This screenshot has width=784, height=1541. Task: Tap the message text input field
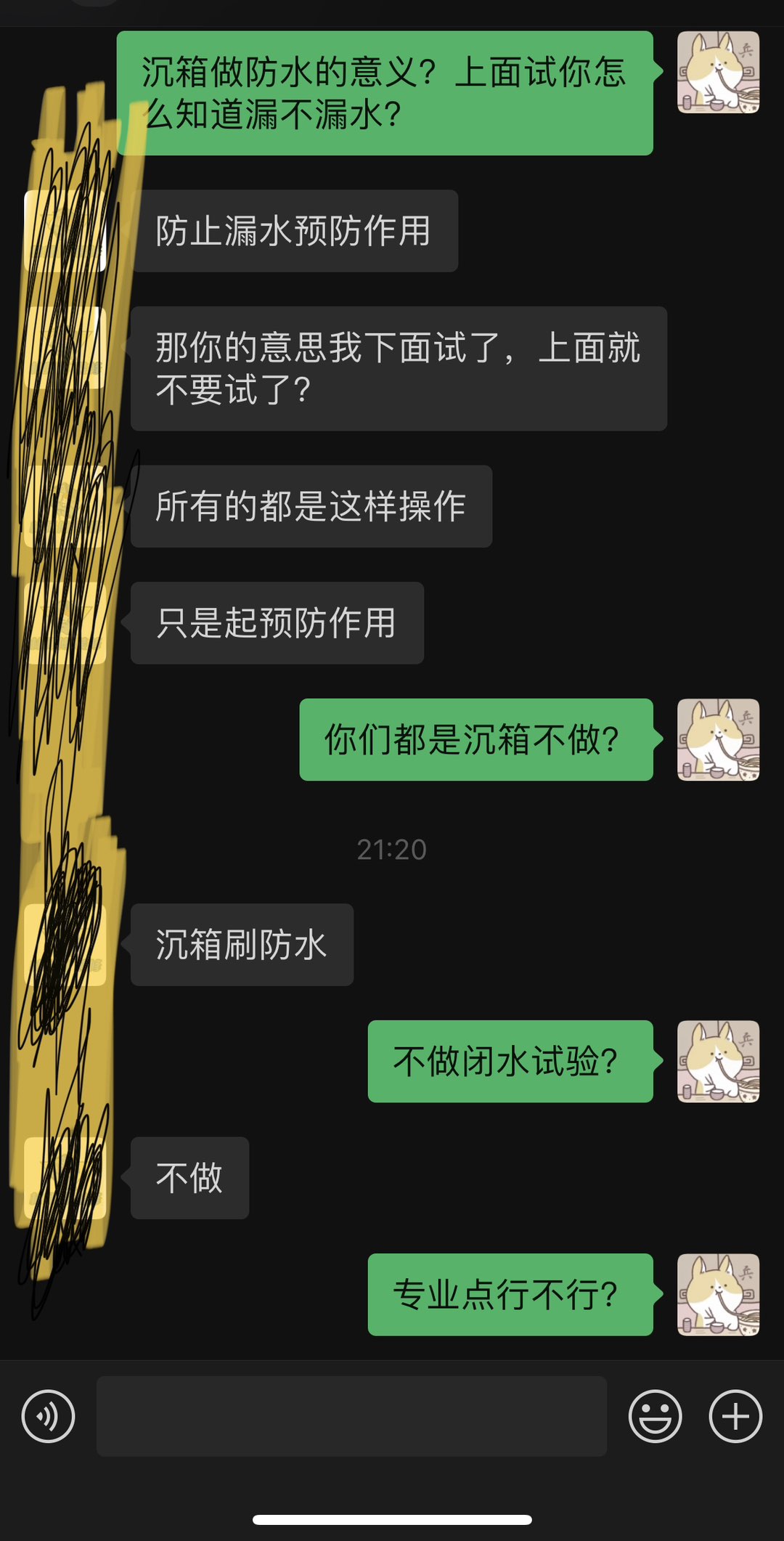[351, 1416]
